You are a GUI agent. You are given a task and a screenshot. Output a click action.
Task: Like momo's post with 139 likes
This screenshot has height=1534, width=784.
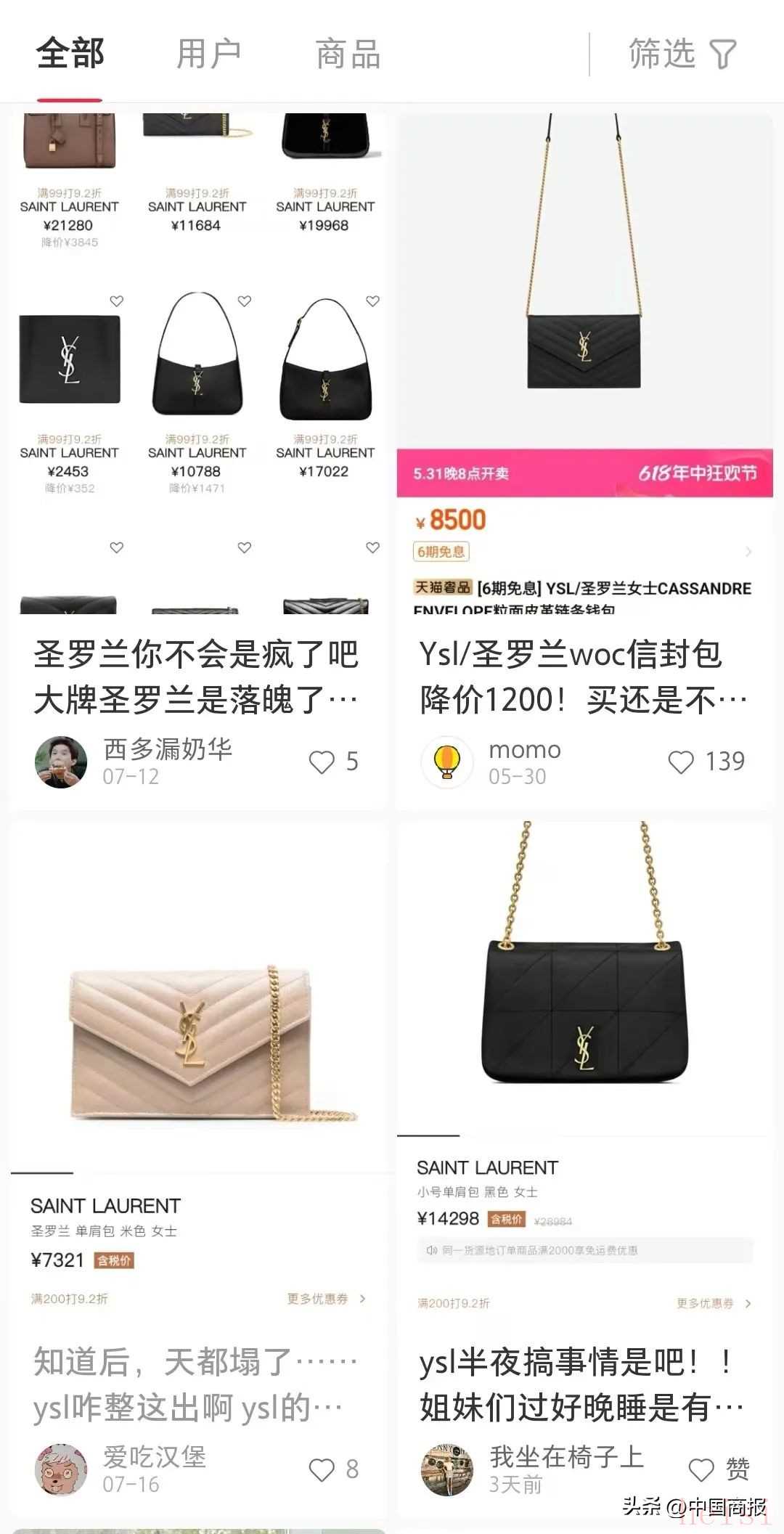pyautogui.click(x=680, y=762)
